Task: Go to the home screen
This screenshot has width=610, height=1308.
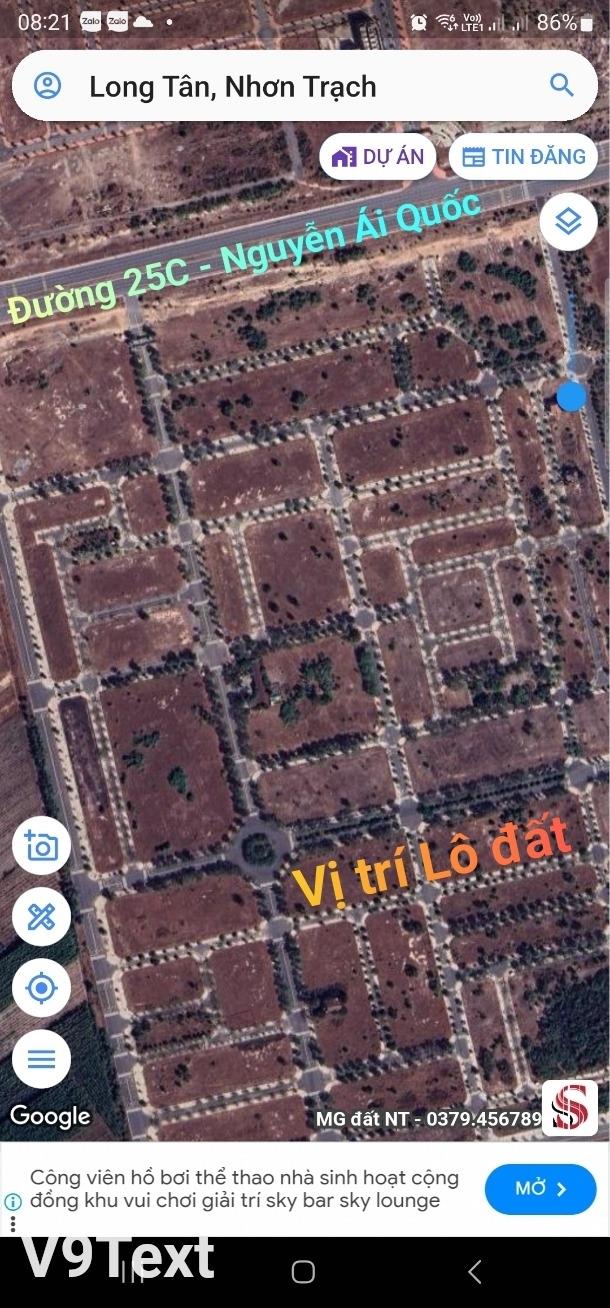Action: [304, 1271]
